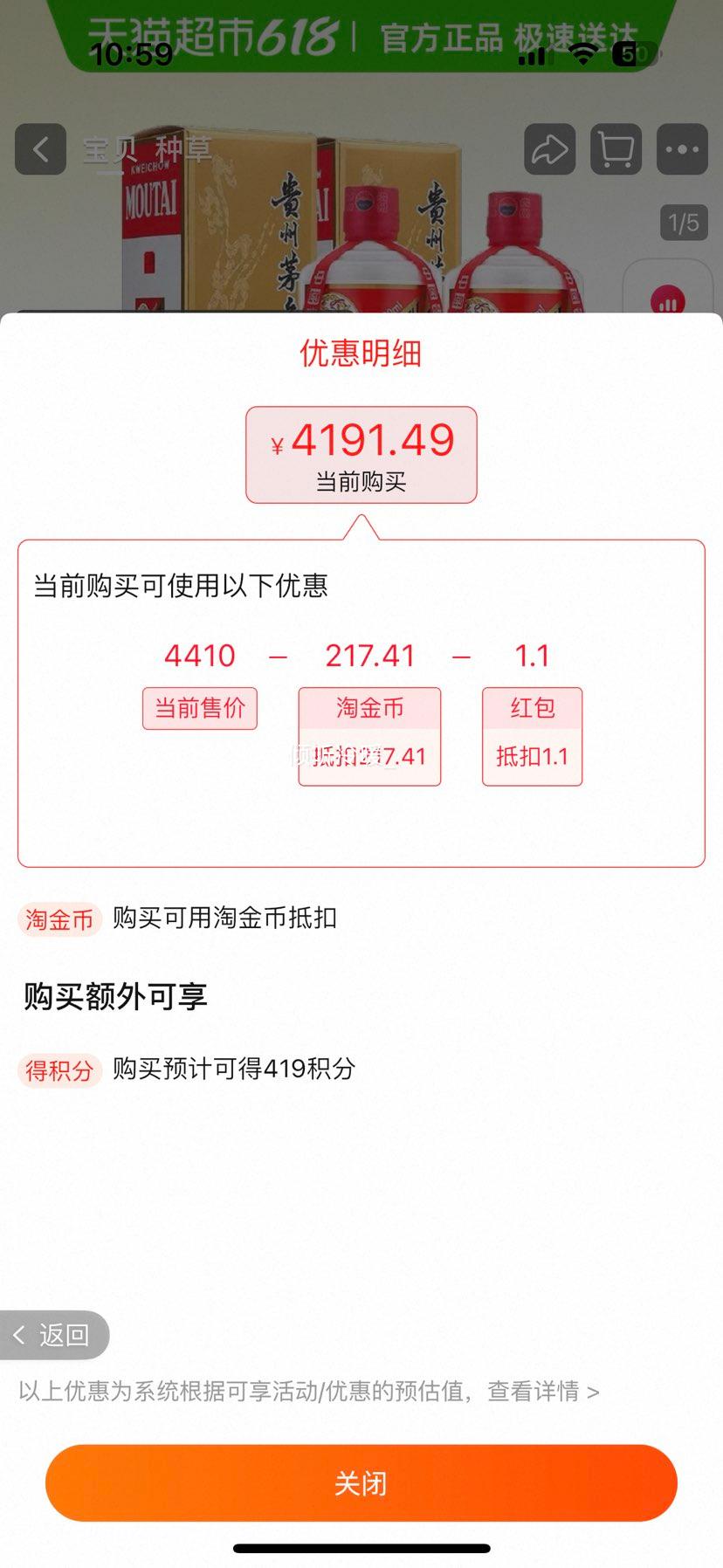Tap the 返回 back pill
Viewport: 723px width, 1568px height.
(54, 1334)
